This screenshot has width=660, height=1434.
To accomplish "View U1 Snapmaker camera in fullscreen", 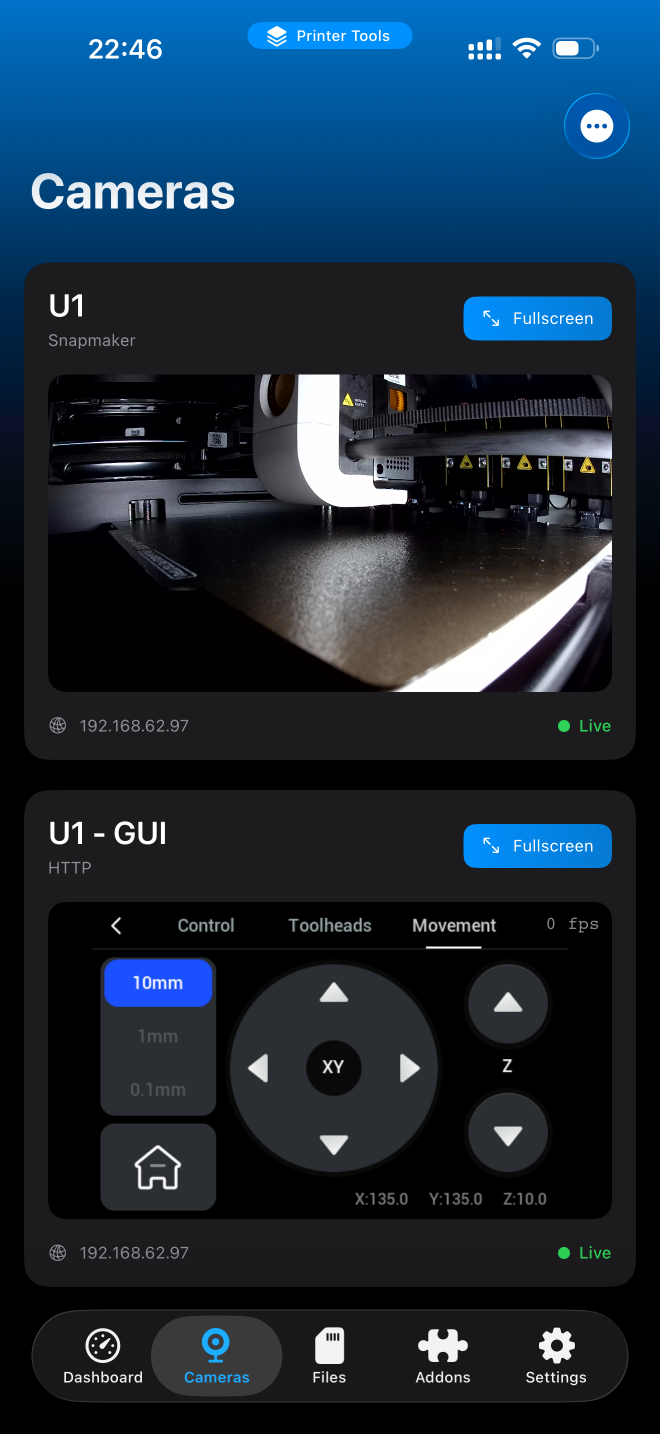I will pos(537,319).
